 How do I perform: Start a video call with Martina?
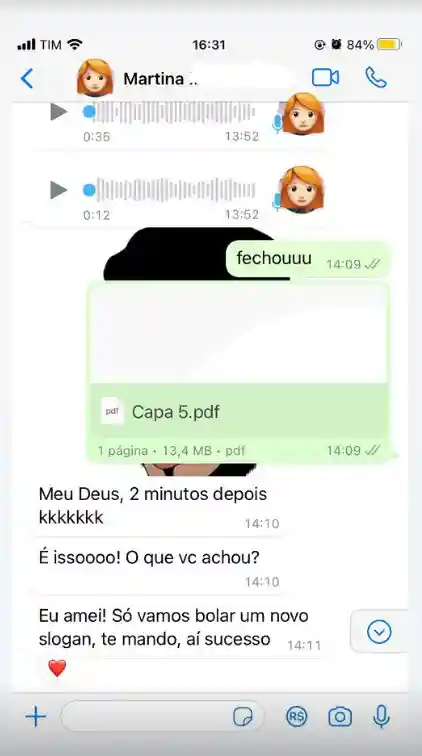(x=325, y=78)
